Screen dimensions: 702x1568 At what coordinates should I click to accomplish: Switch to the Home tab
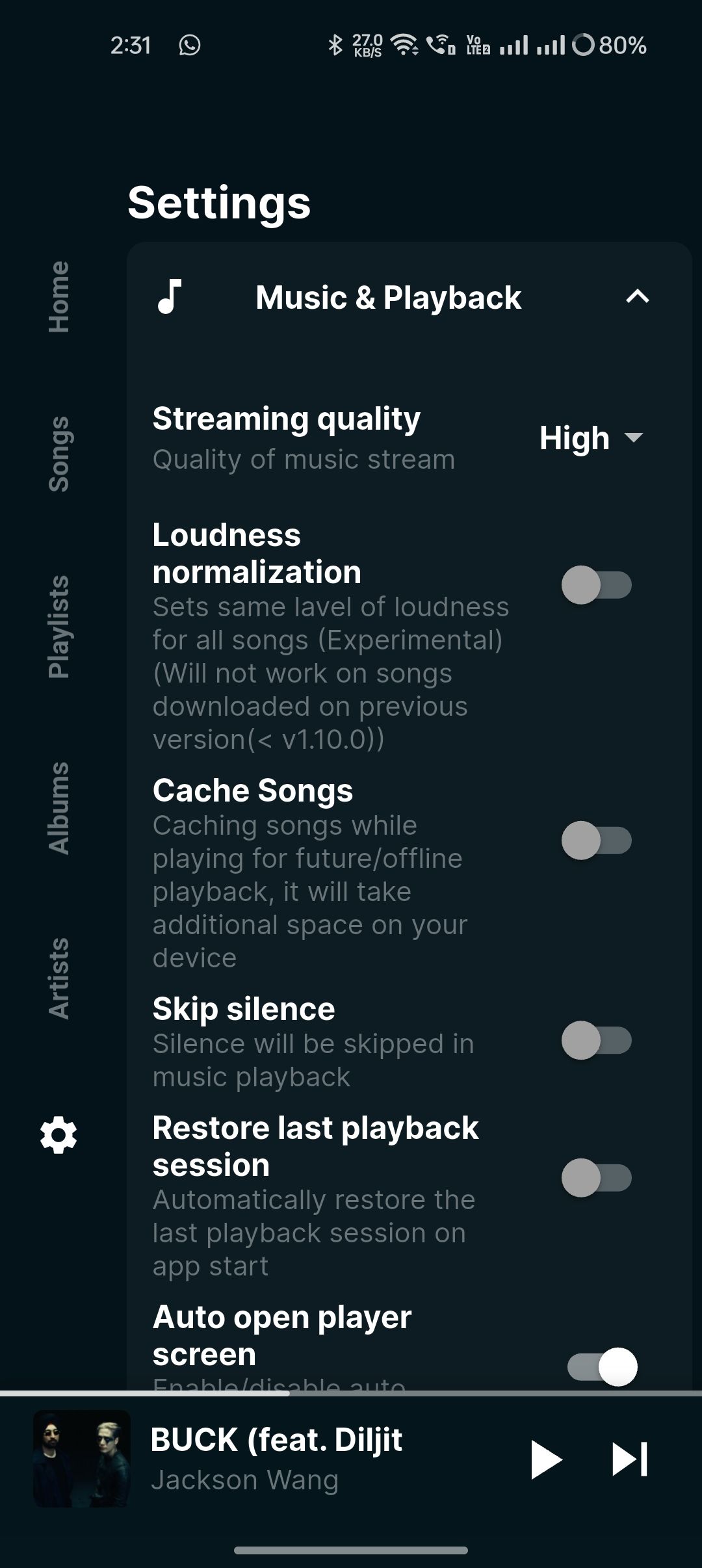click(58, 297)
